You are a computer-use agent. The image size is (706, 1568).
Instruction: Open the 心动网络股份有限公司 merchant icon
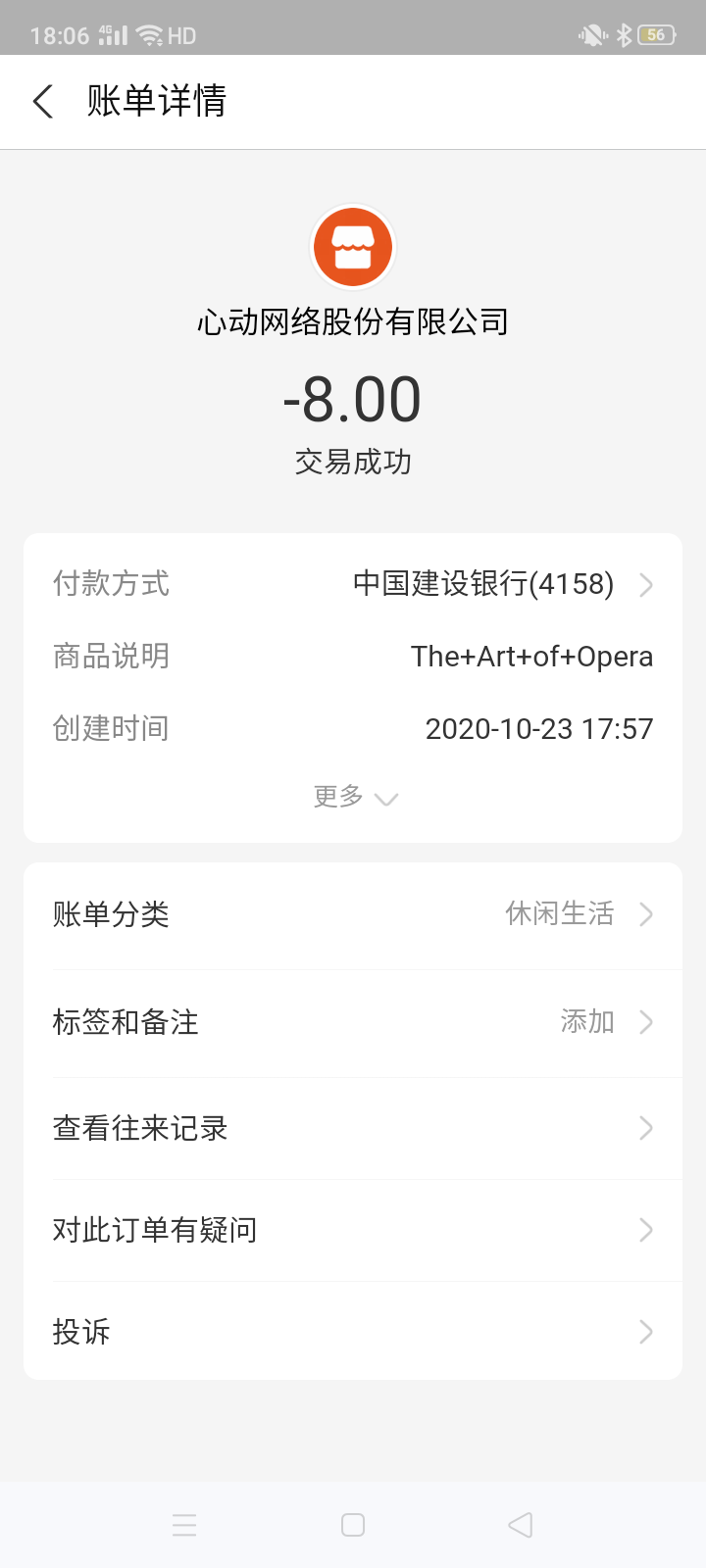tap(352, 247)
